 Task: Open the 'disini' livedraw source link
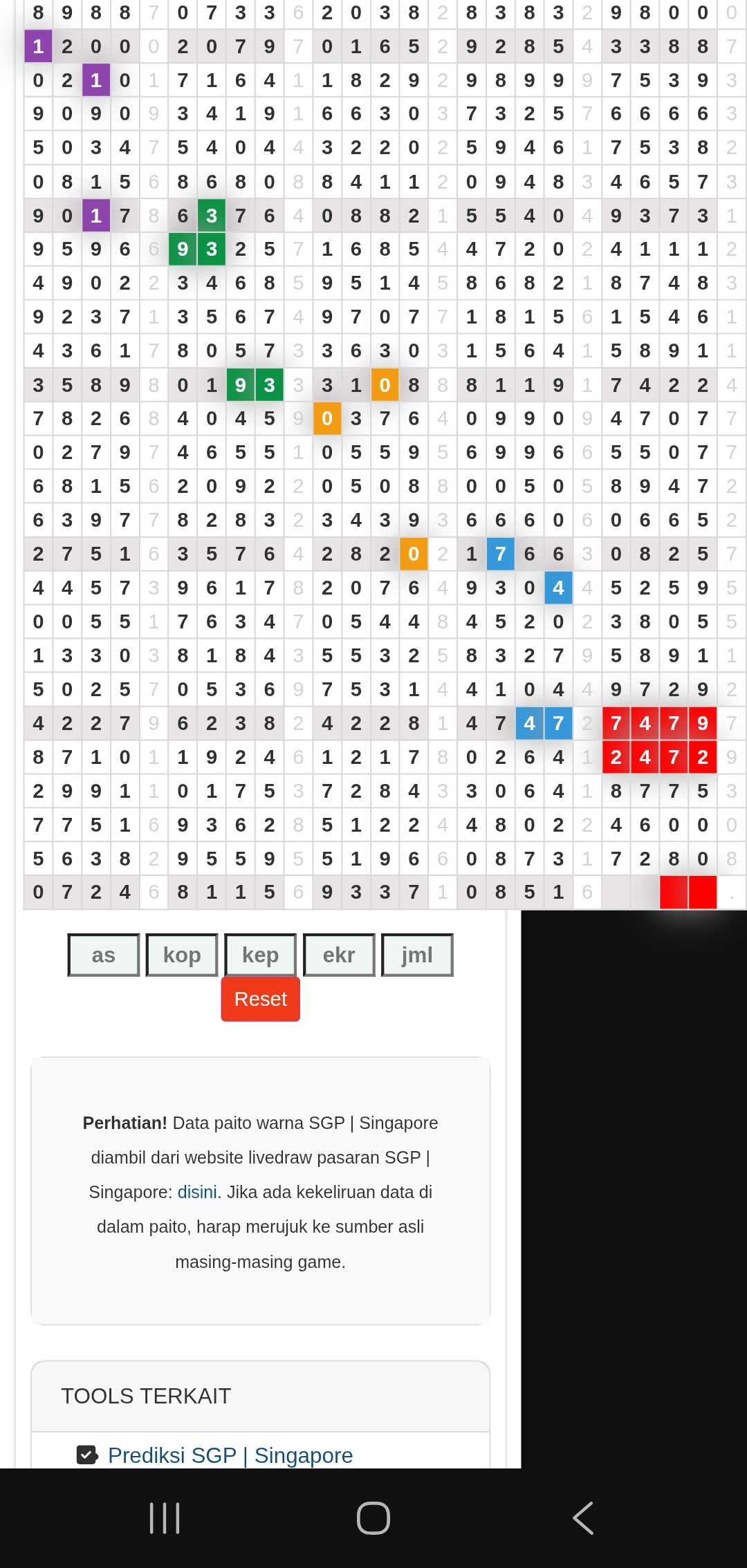(x=197, y=1192)
